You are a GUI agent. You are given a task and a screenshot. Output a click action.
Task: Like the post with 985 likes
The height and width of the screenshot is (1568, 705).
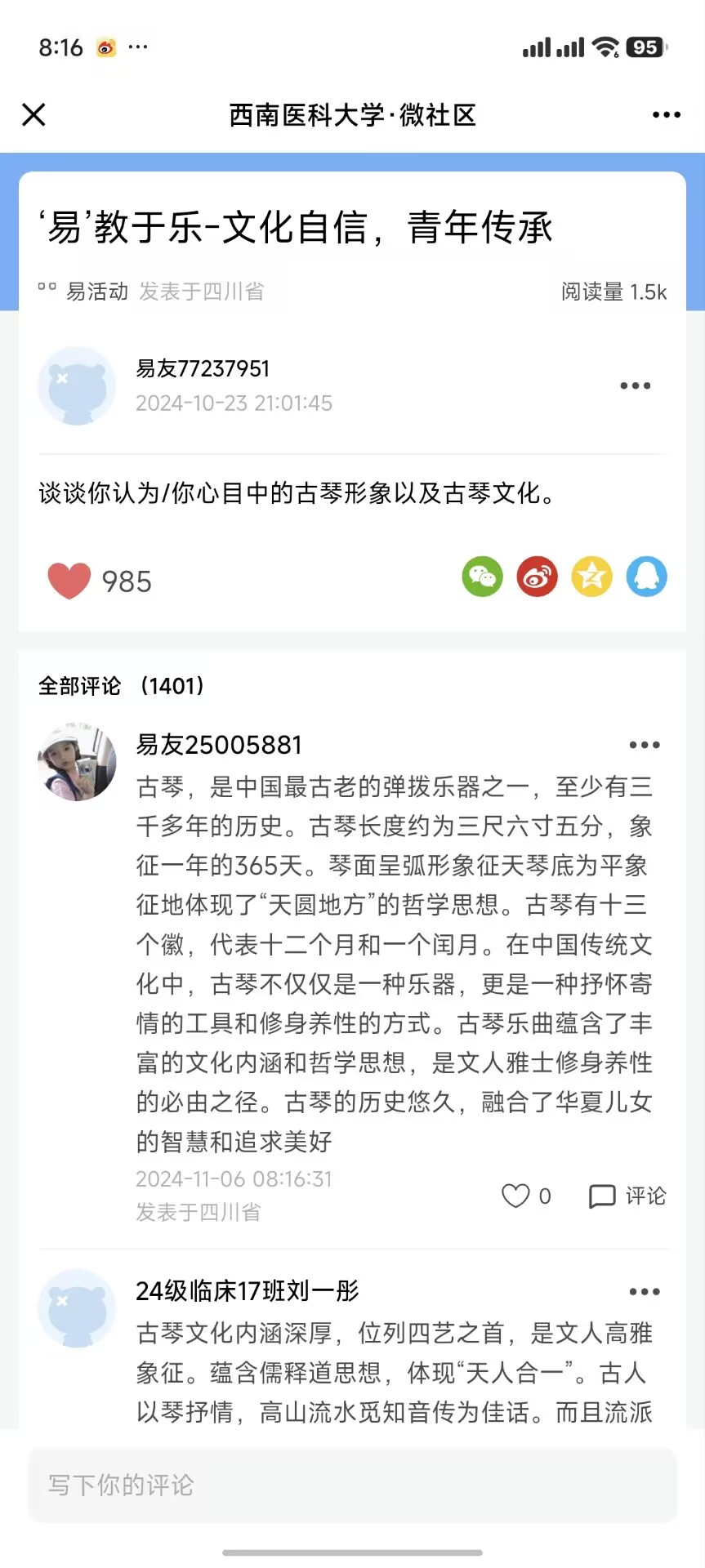(69, 581)
